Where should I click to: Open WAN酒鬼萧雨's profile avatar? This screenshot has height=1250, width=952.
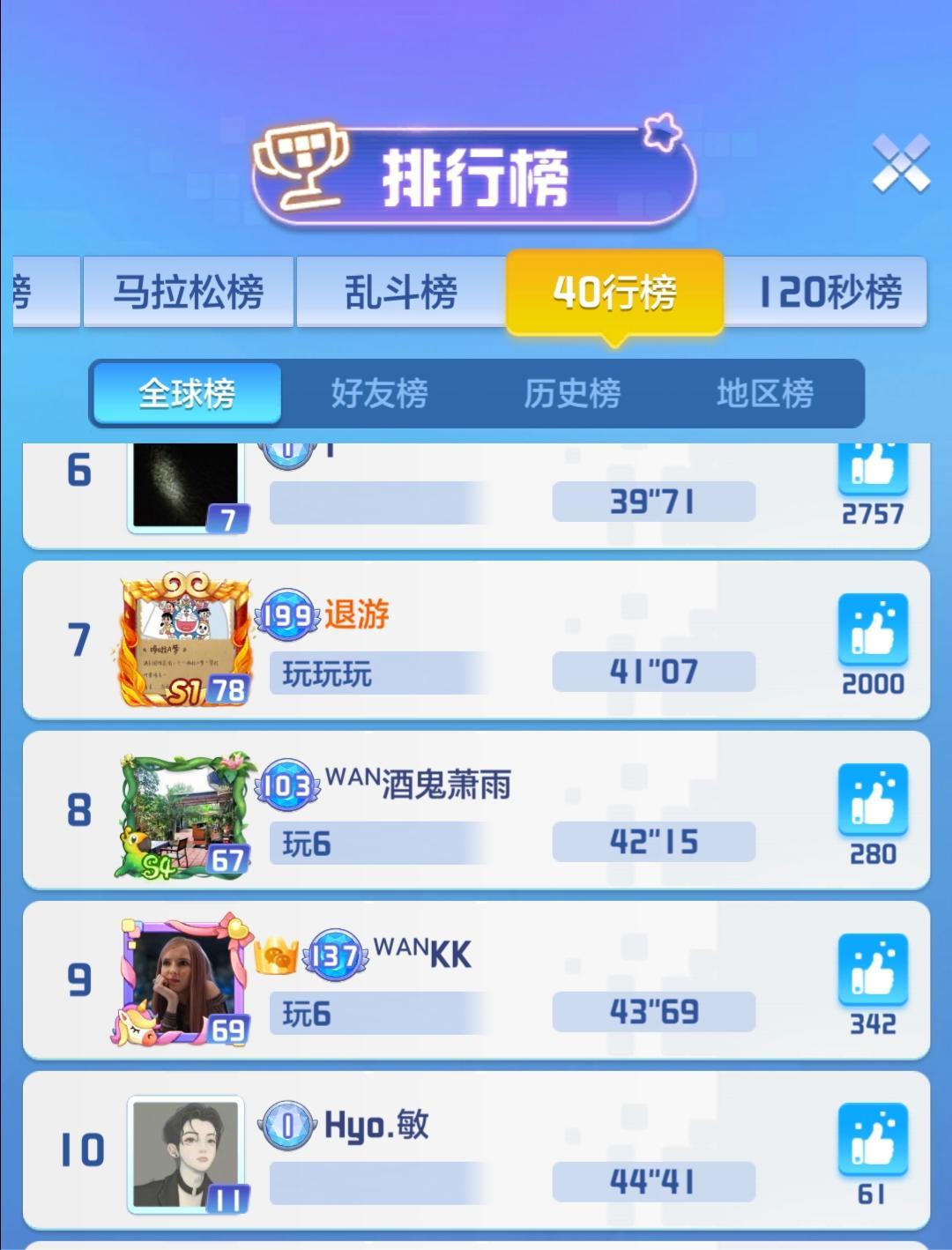pyautogui.click(x=185, y=811)
